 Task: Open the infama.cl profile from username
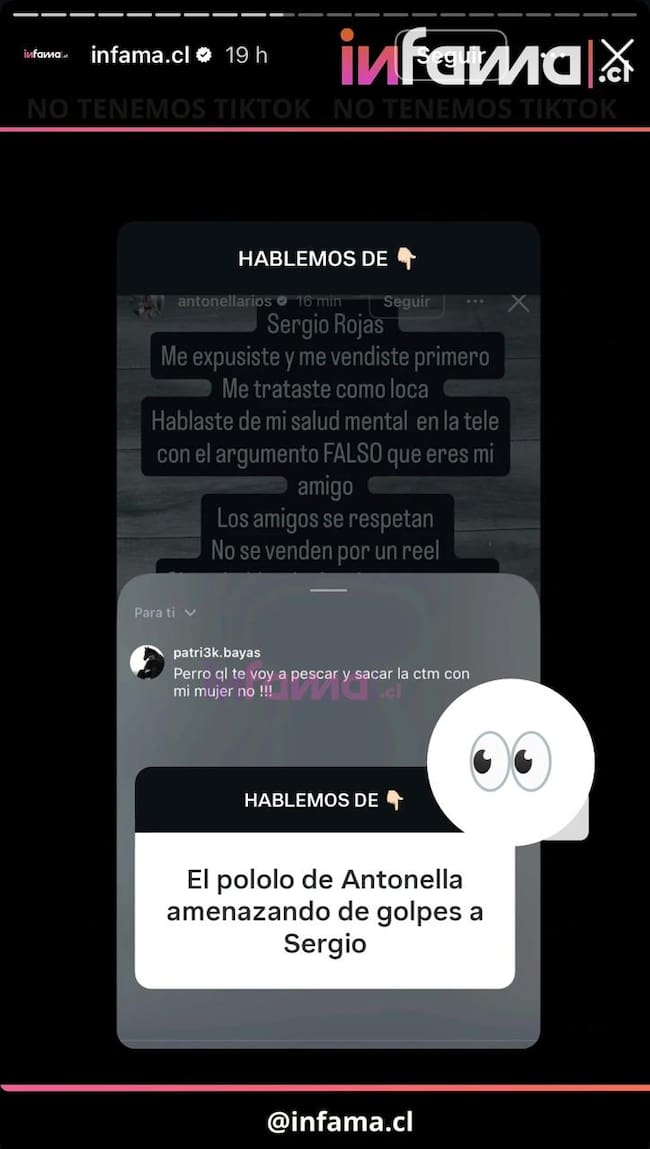tap(140, 55)
